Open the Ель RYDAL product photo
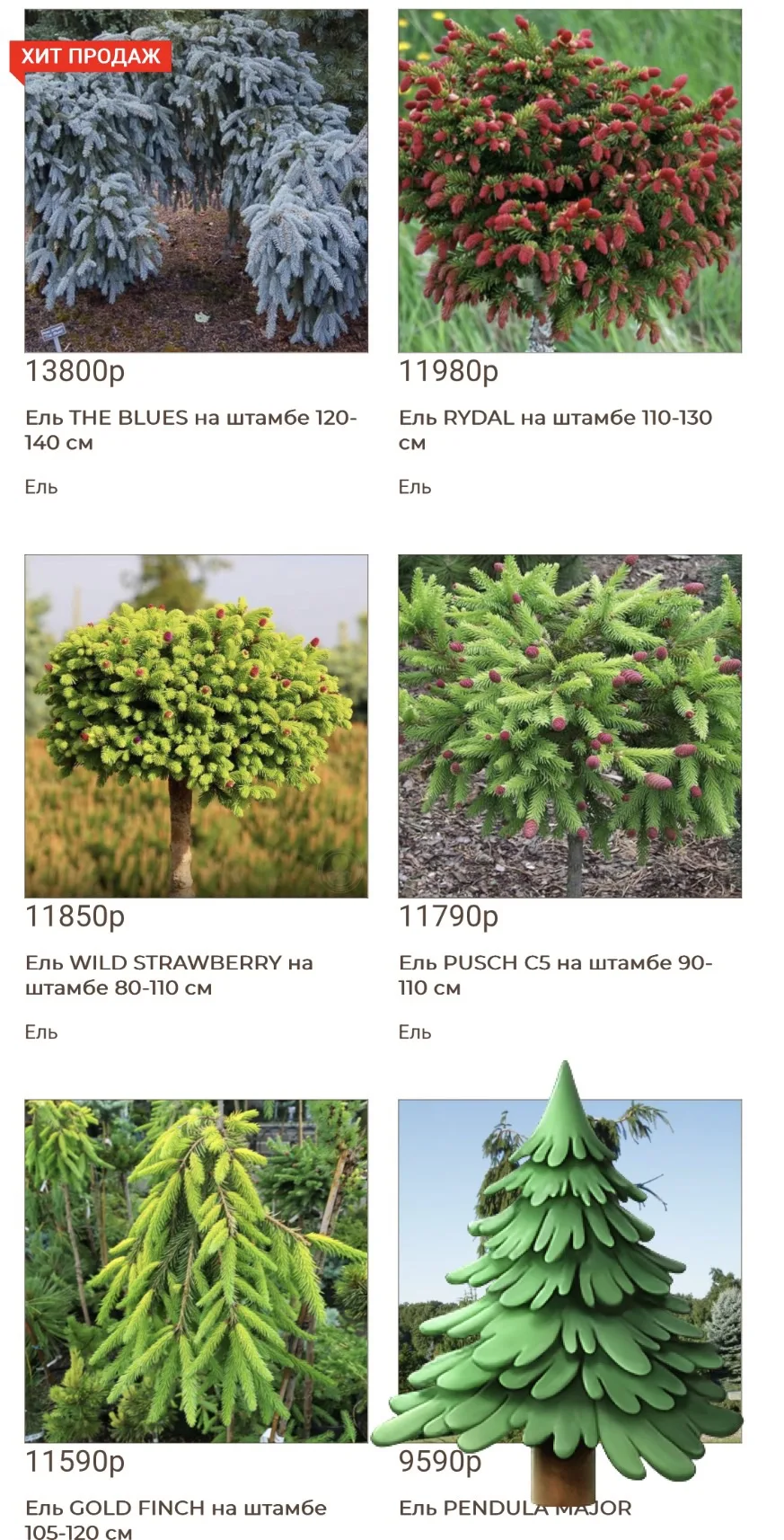The image size is (784, 1540). [569, 181]
